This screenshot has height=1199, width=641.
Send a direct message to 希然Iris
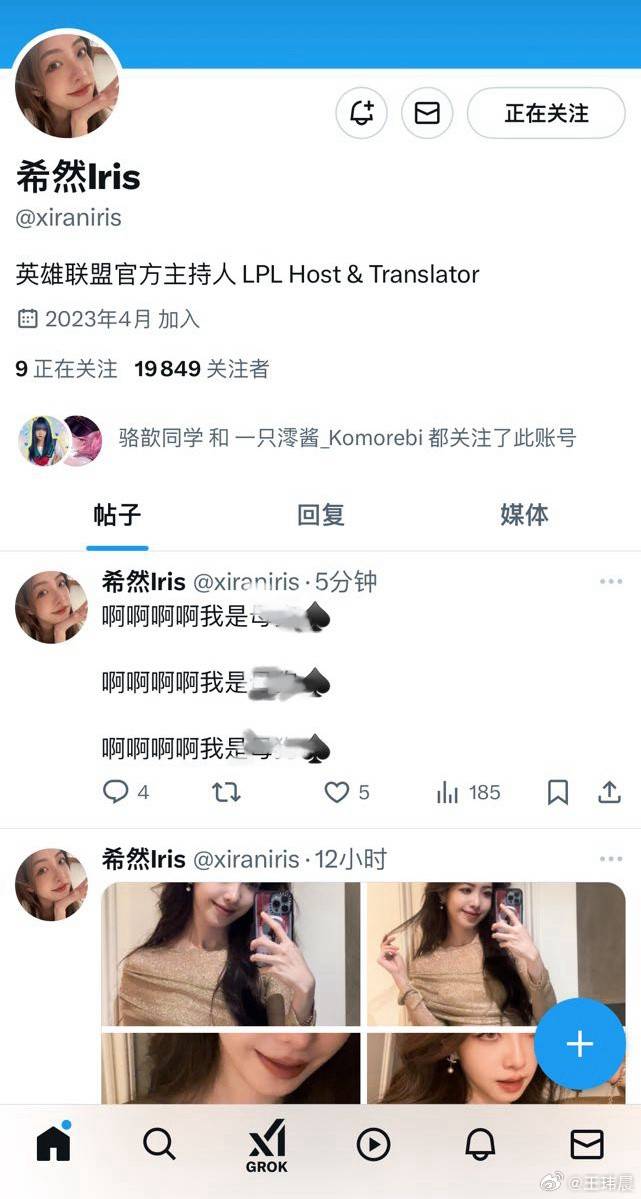[x=427, y=112]
